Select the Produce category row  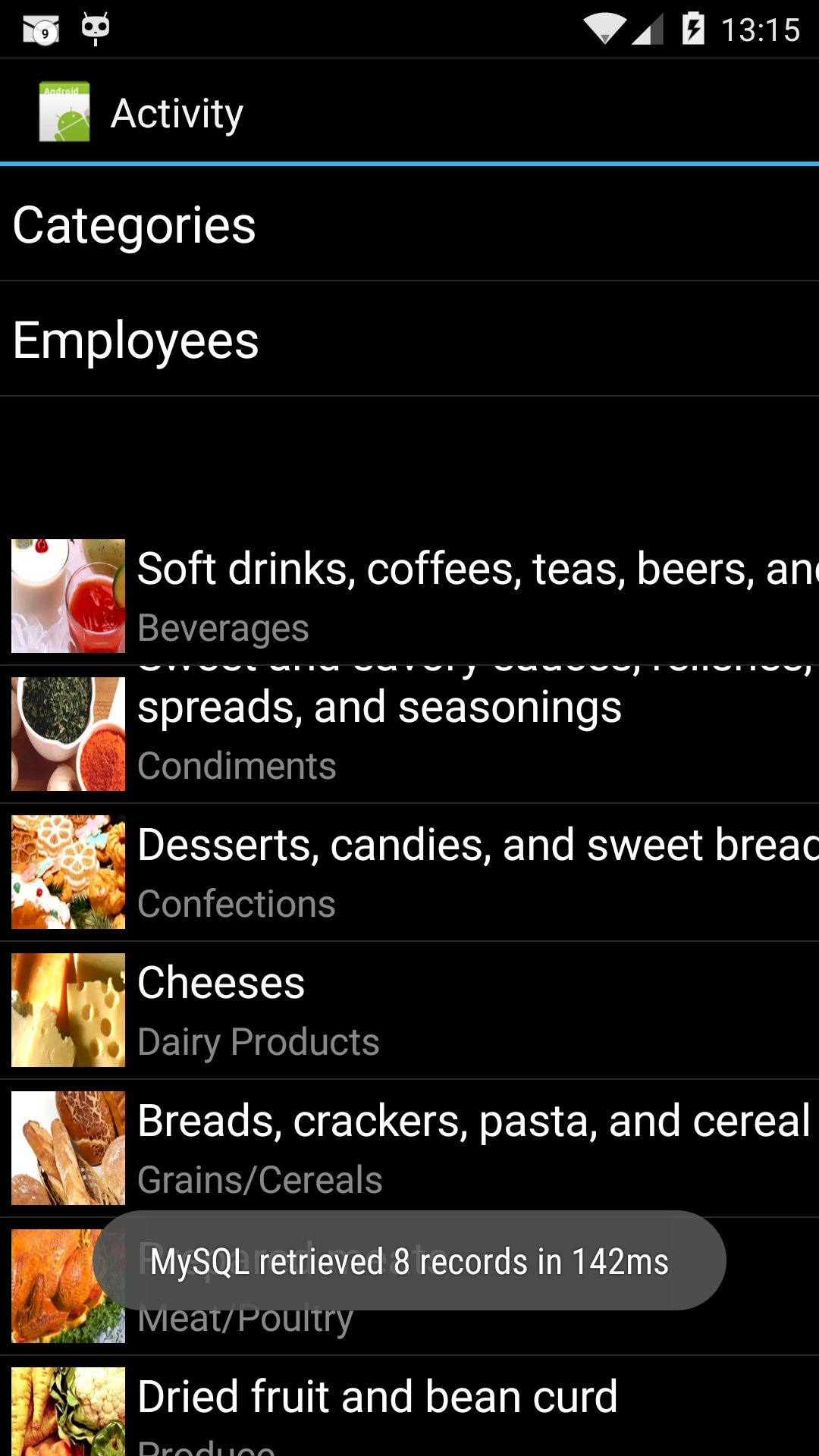click(409, 1409)
